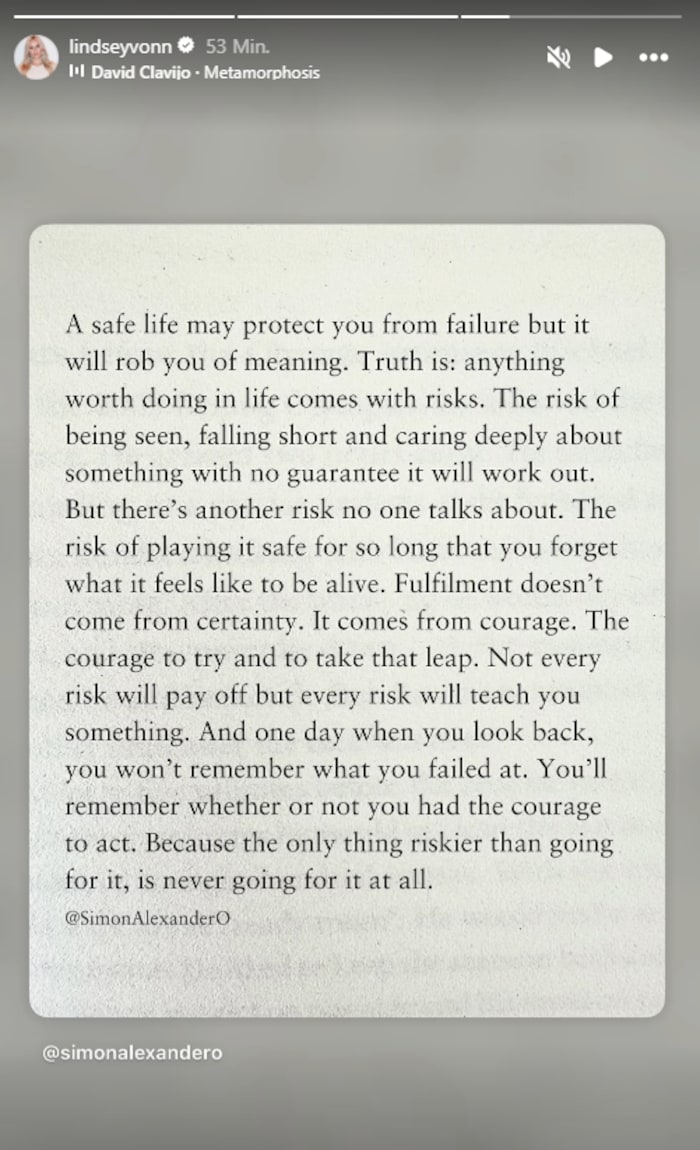700x1150 pixels.
Task: Open the @simonalexandero mention
Action: coord(132,1053)
